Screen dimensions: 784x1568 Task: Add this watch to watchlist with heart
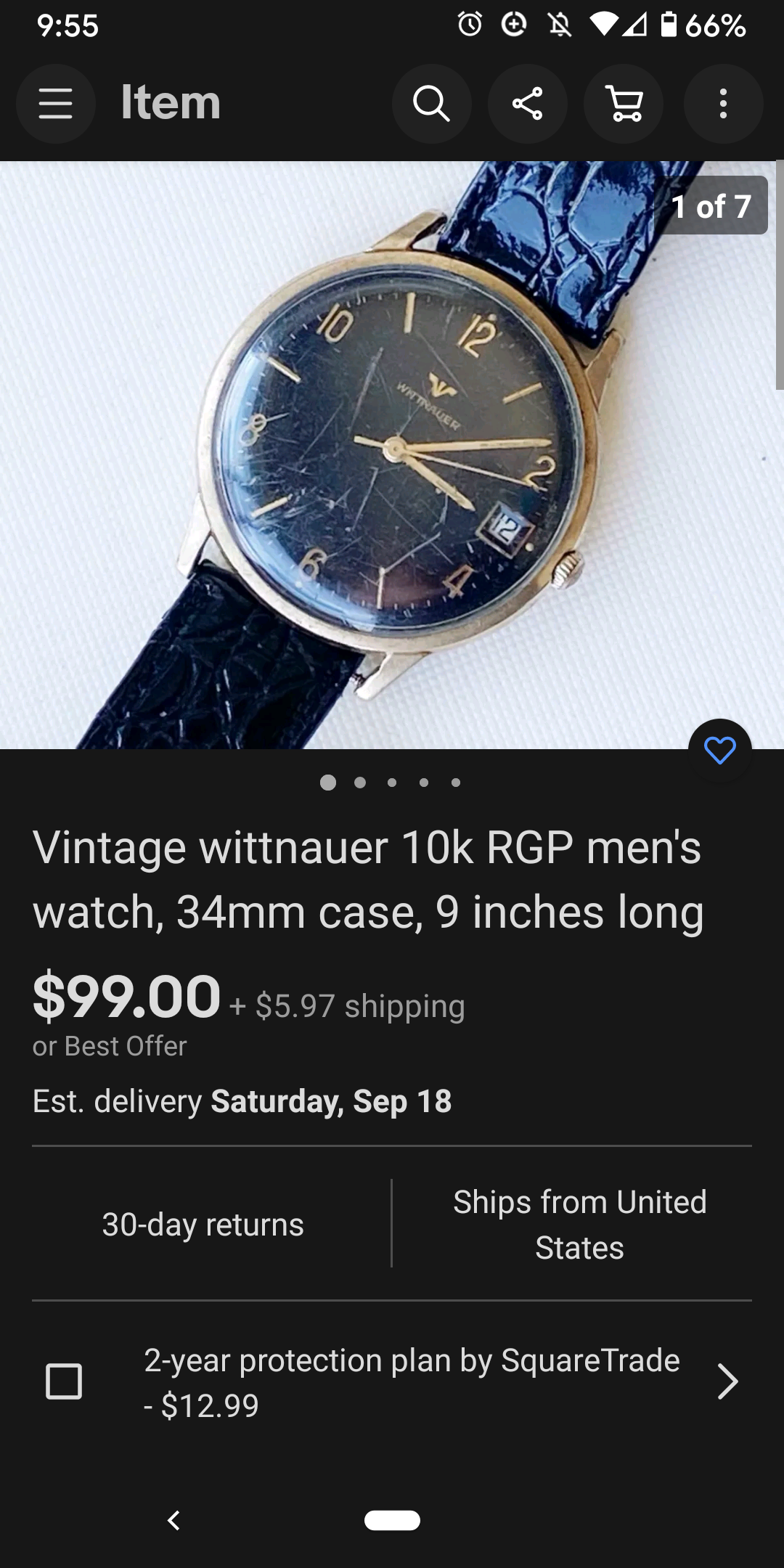click(x=719, y=751)
